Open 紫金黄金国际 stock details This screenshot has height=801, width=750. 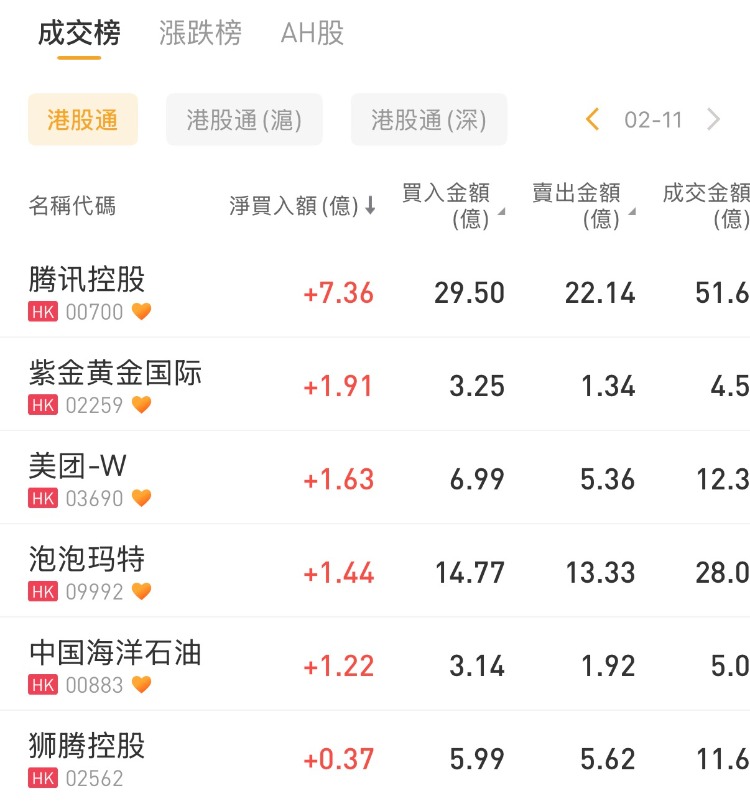point(115,373)
